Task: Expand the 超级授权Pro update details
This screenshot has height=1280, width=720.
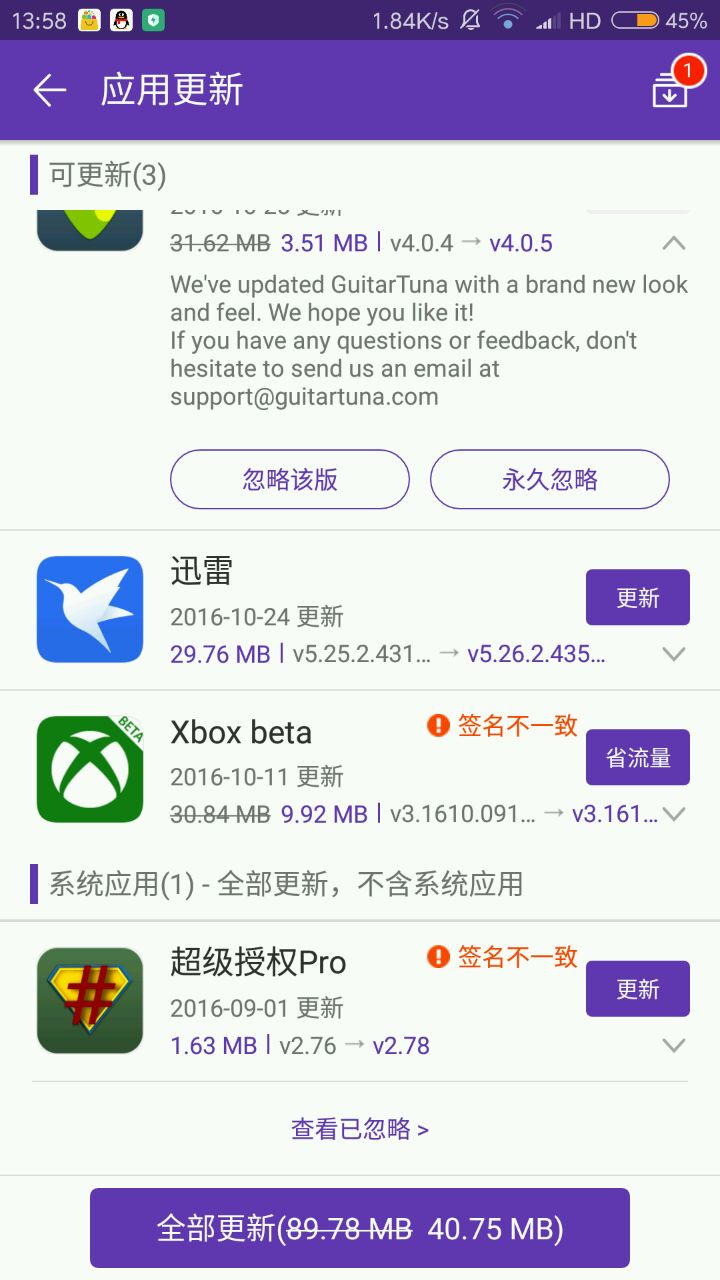Action: [674, 1046]
